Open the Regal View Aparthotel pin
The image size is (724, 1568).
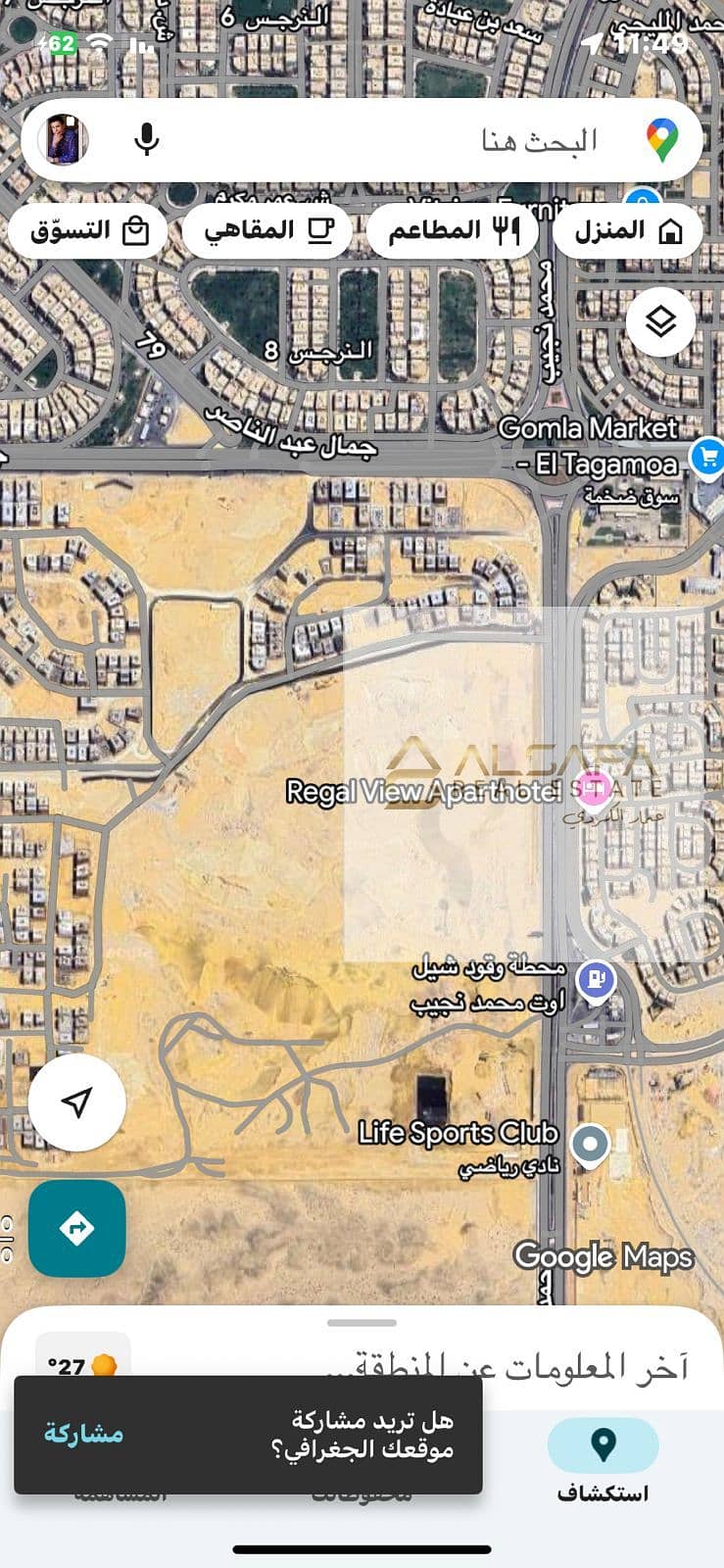click(x=592, y=787)
